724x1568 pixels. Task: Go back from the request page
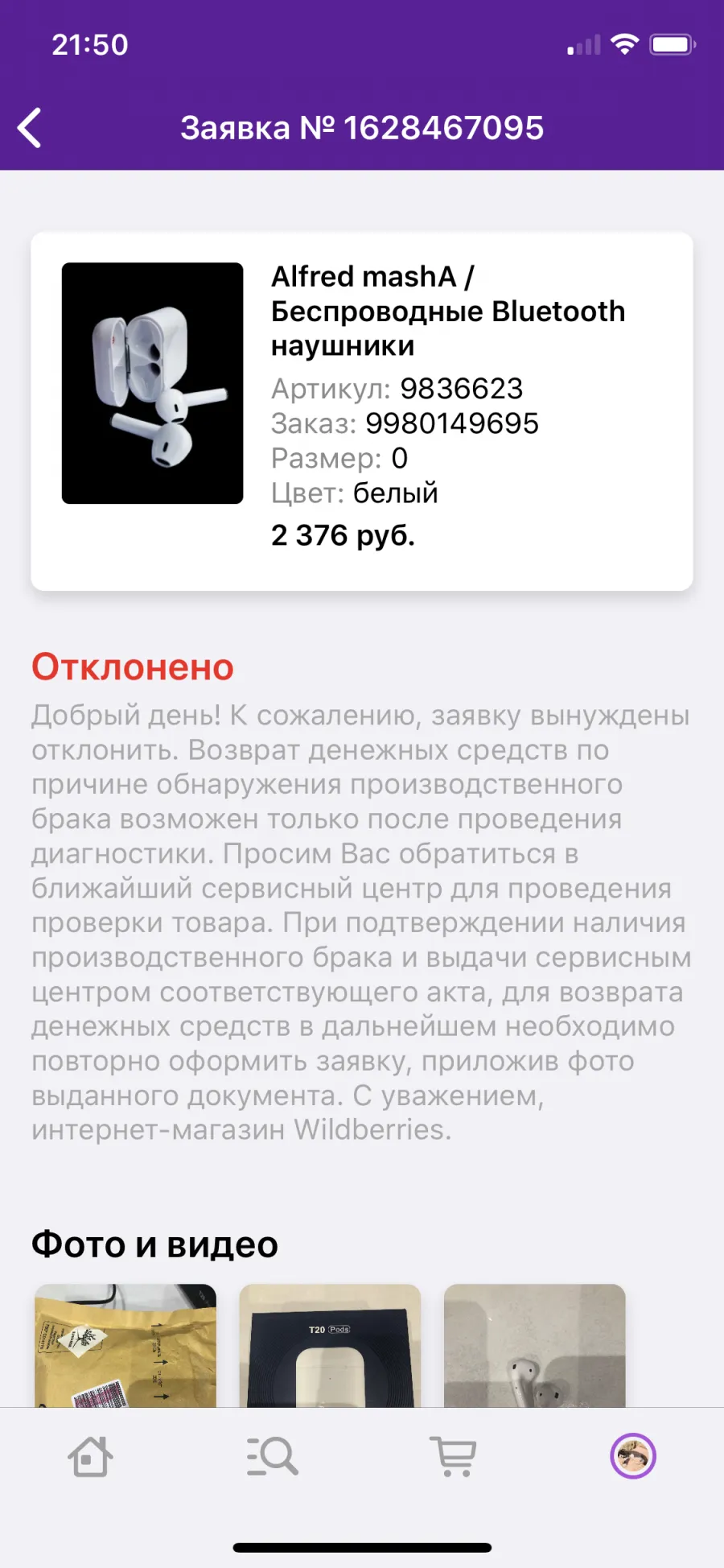30,128
